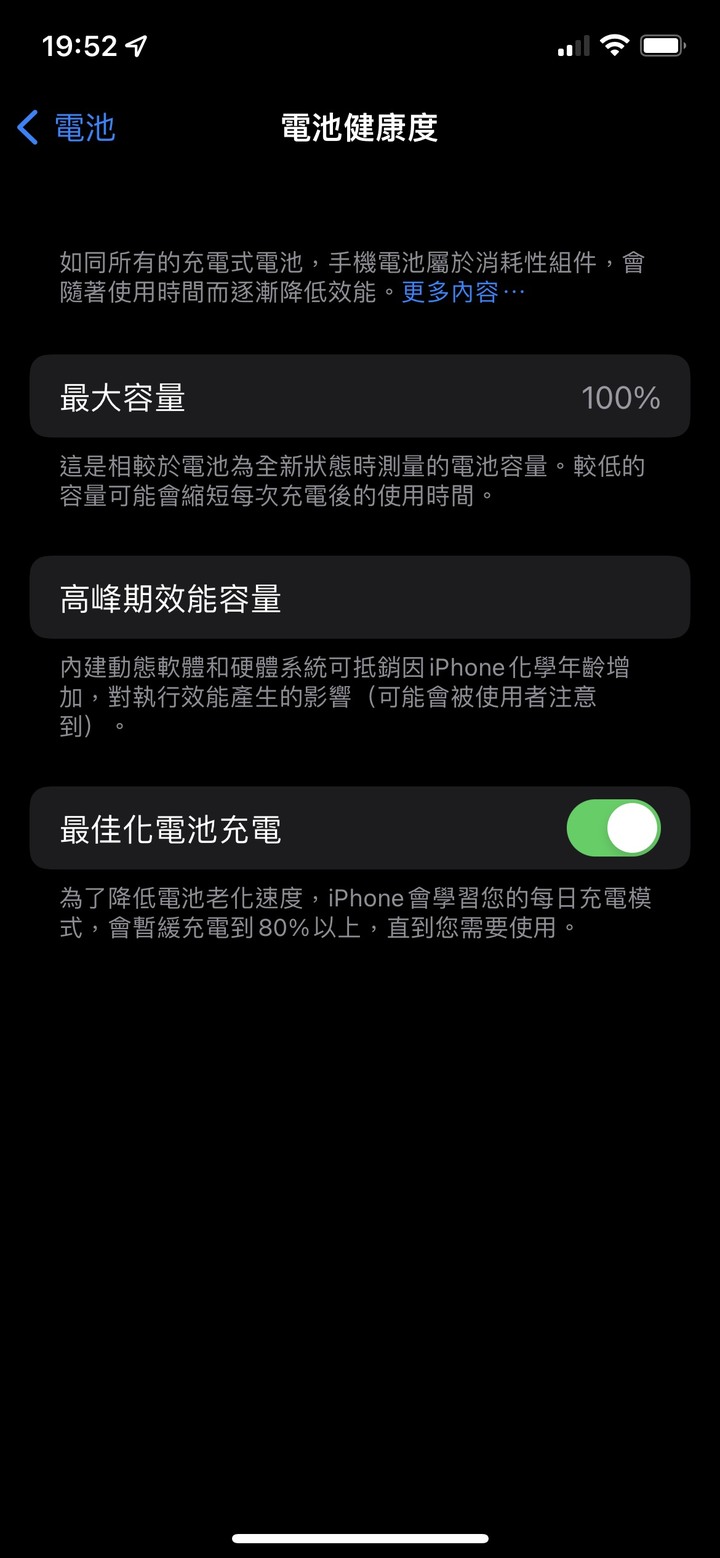The image size is (720, 1558).
Task: Go back to the 電池 settings page
Action: [x=66, y=128]
